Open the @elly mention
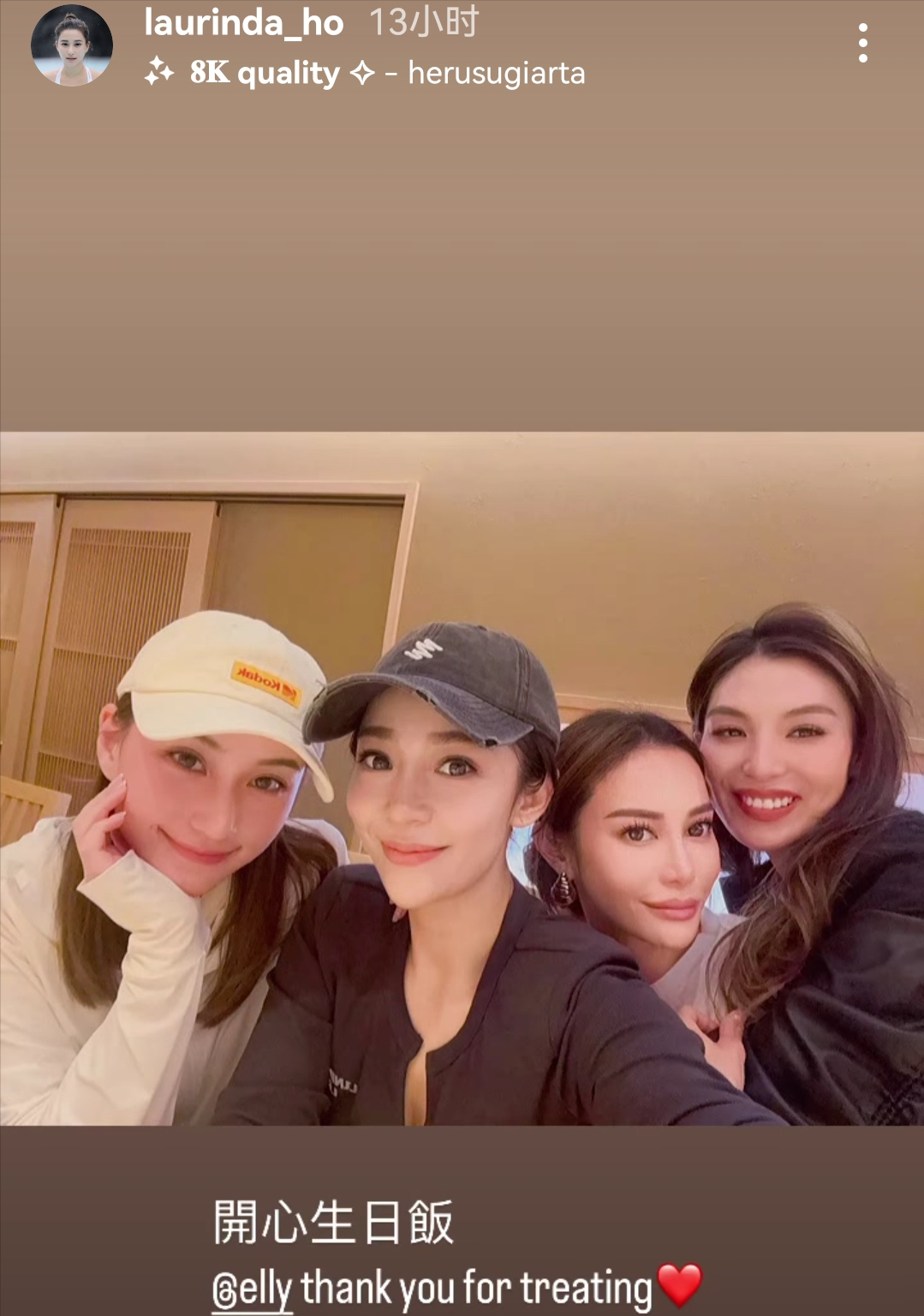 (x=252, y=1289)
